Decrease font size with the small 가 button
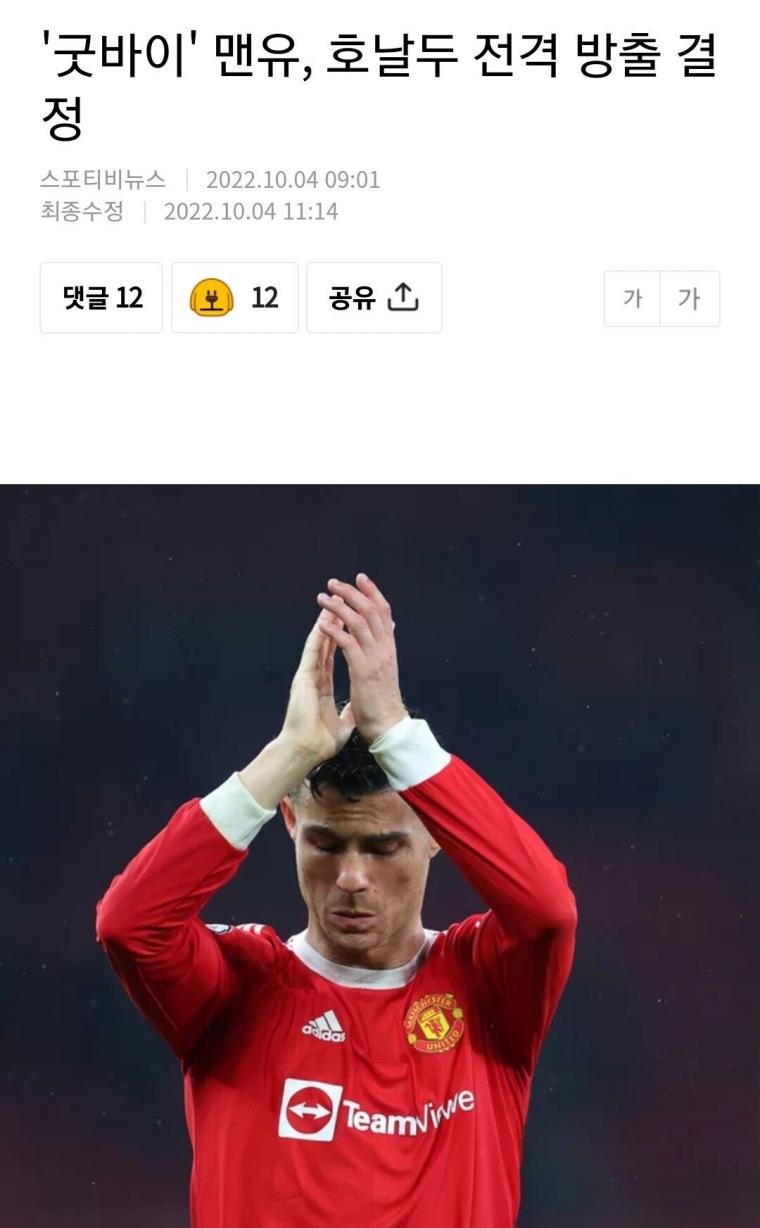 (632, 298)
